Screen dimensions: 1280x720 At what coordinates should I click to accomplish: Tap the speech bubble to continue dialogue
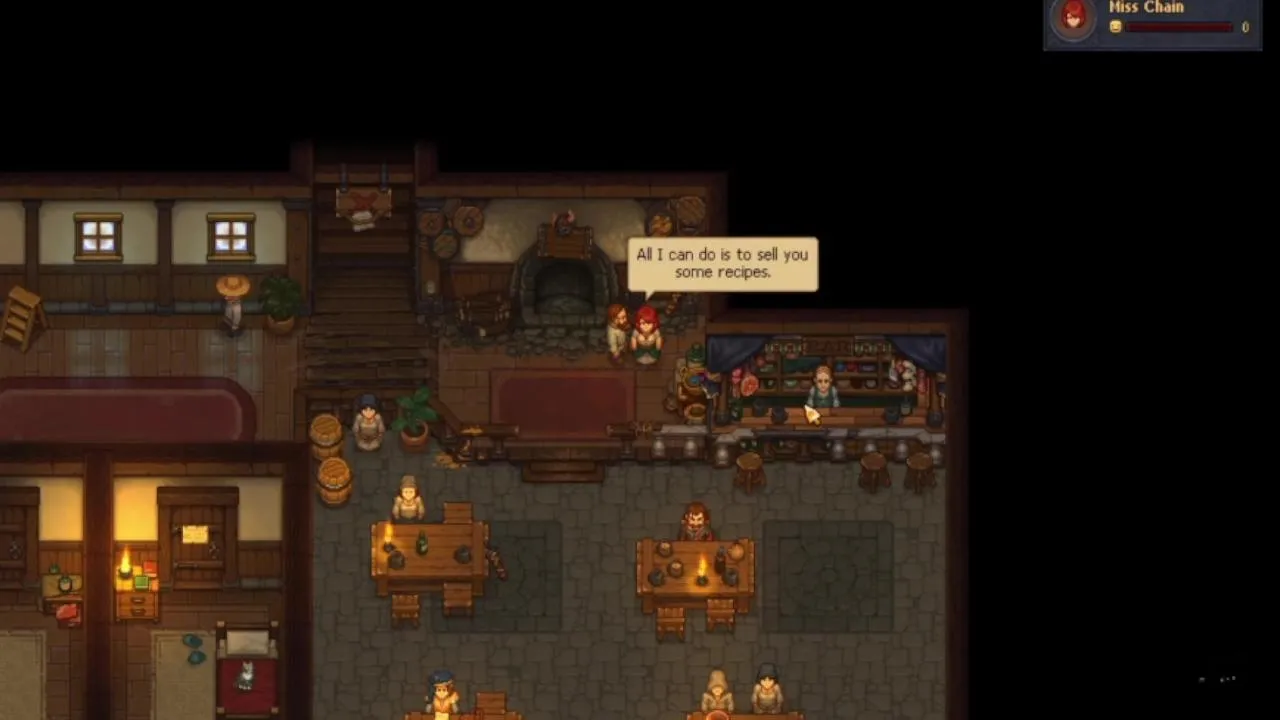click(x=722, y=264)
